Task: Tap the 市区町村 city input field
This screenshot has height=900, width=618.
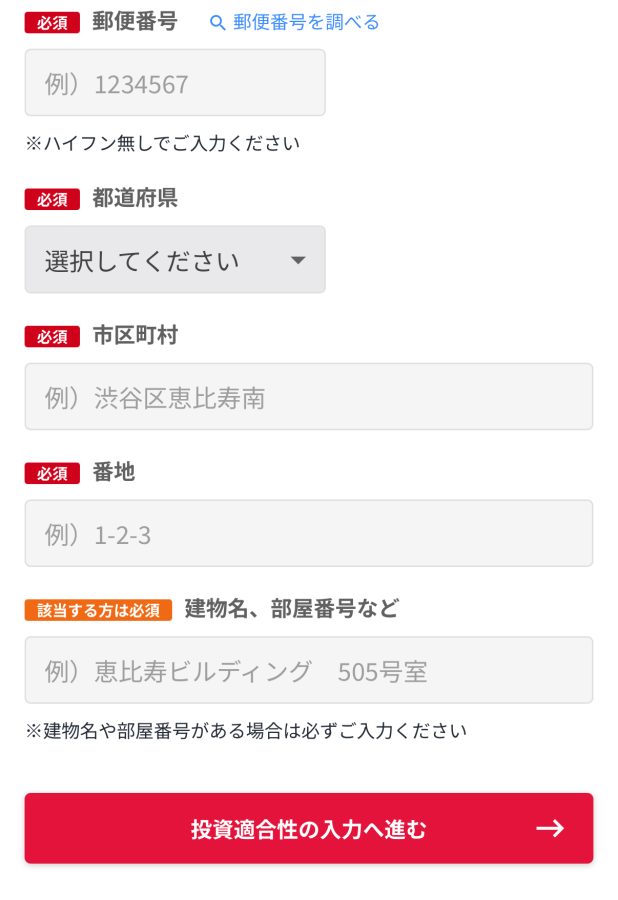Action: 308,397
